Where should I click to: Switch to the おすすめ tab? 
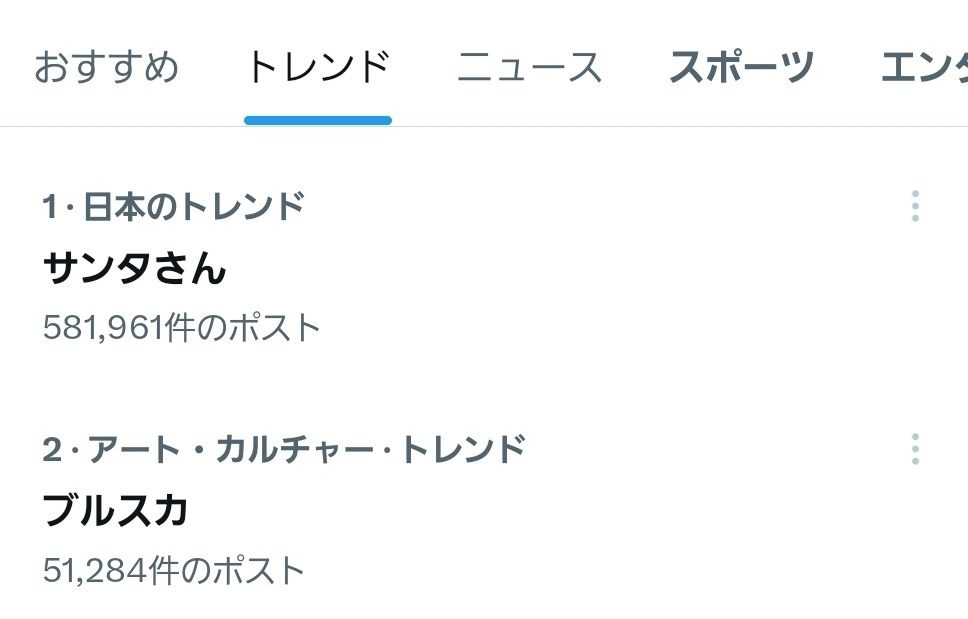[106, 68]
